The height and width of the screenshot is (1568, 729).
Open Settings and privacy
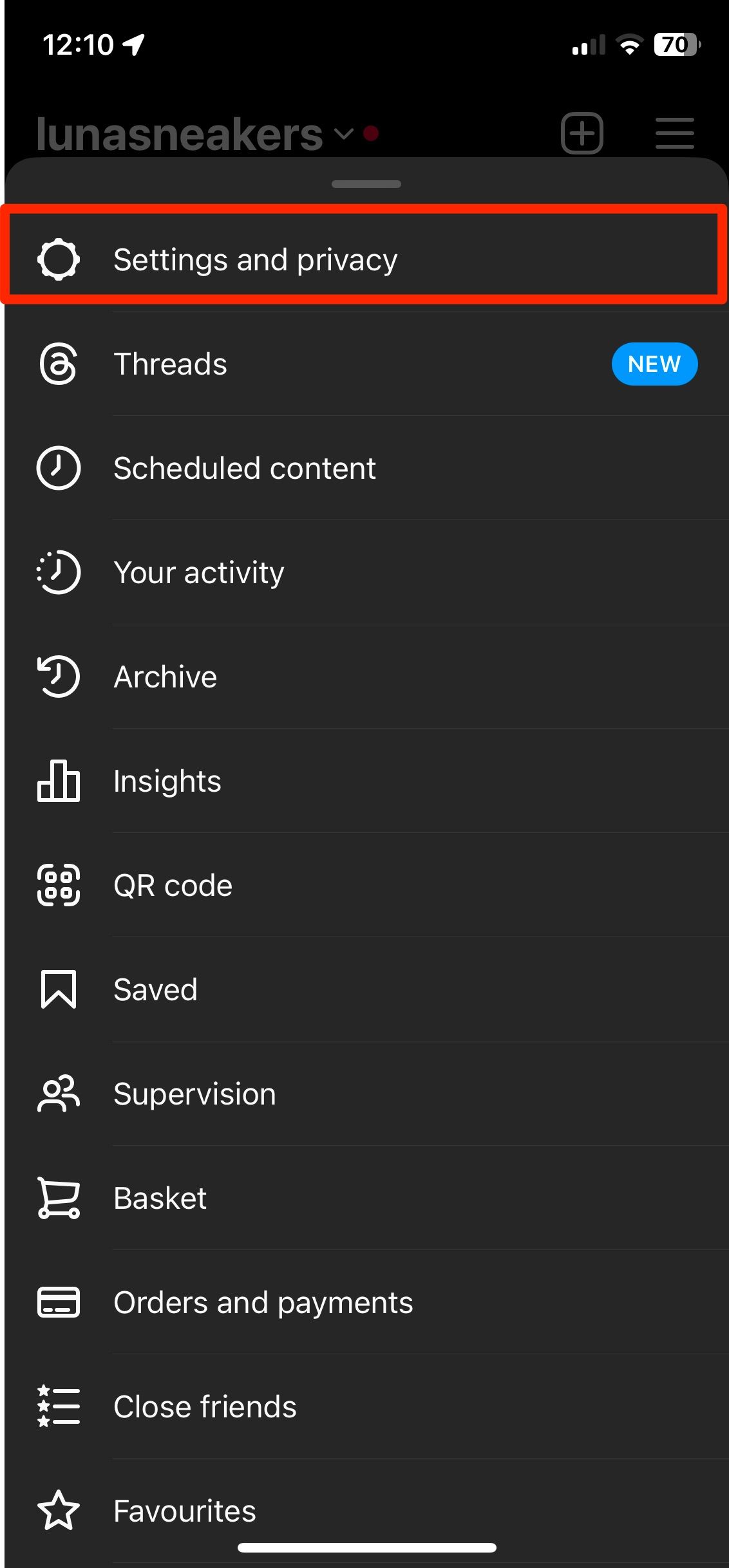(255, 260)
